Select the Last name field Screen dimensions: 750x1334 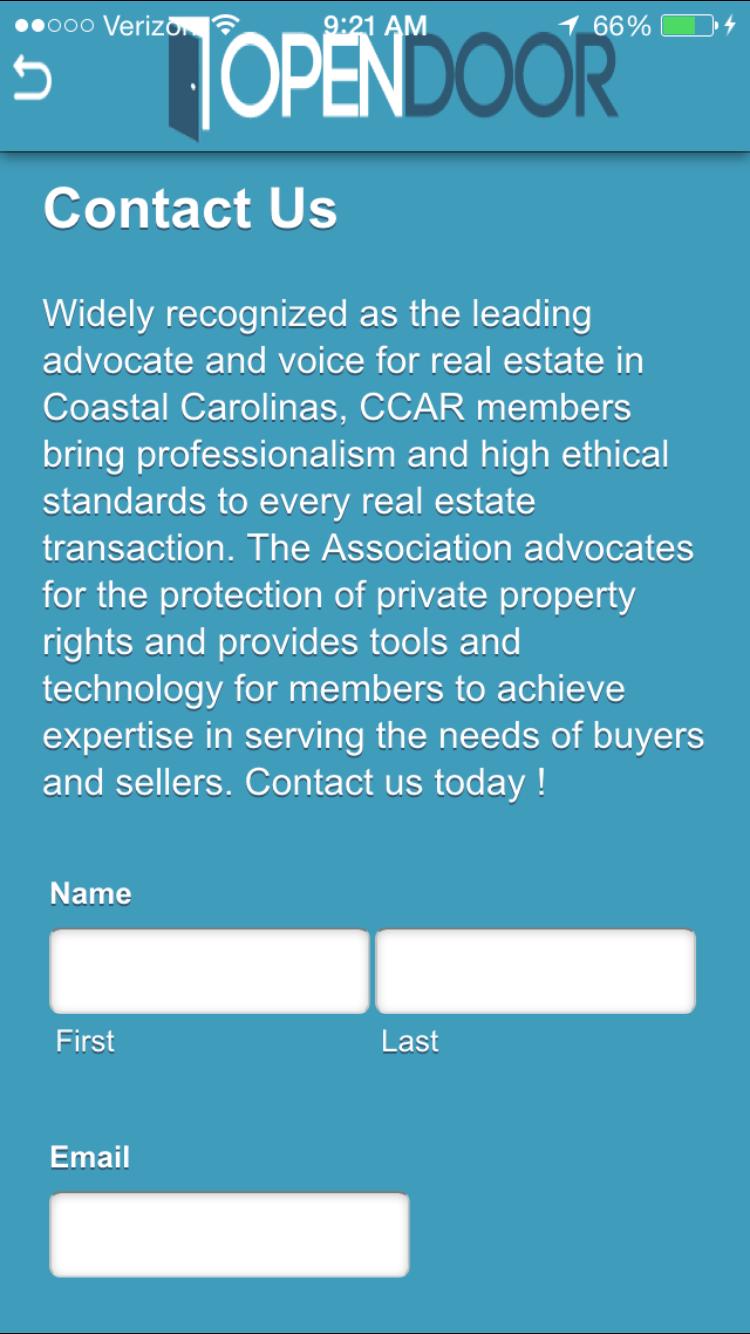click(535, 971)
